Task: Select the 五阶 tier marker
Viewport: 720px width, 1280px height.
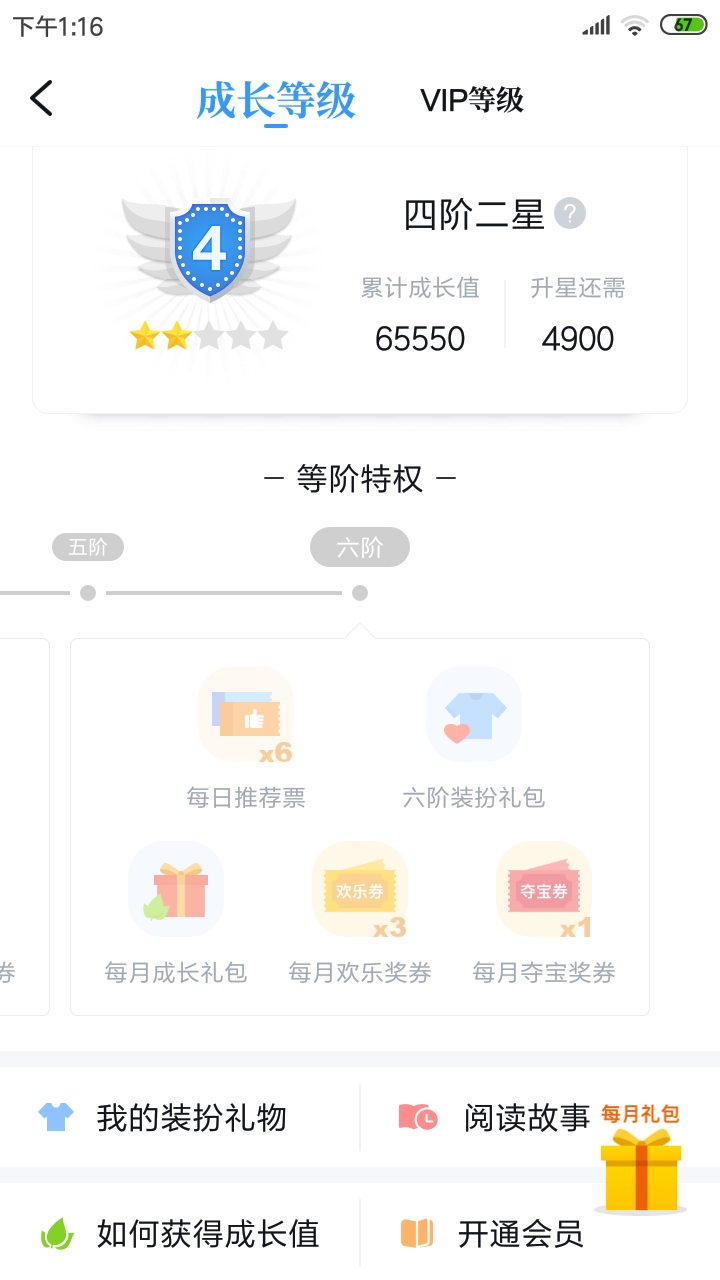Action: pyautogui.click(x=88, y=547)
